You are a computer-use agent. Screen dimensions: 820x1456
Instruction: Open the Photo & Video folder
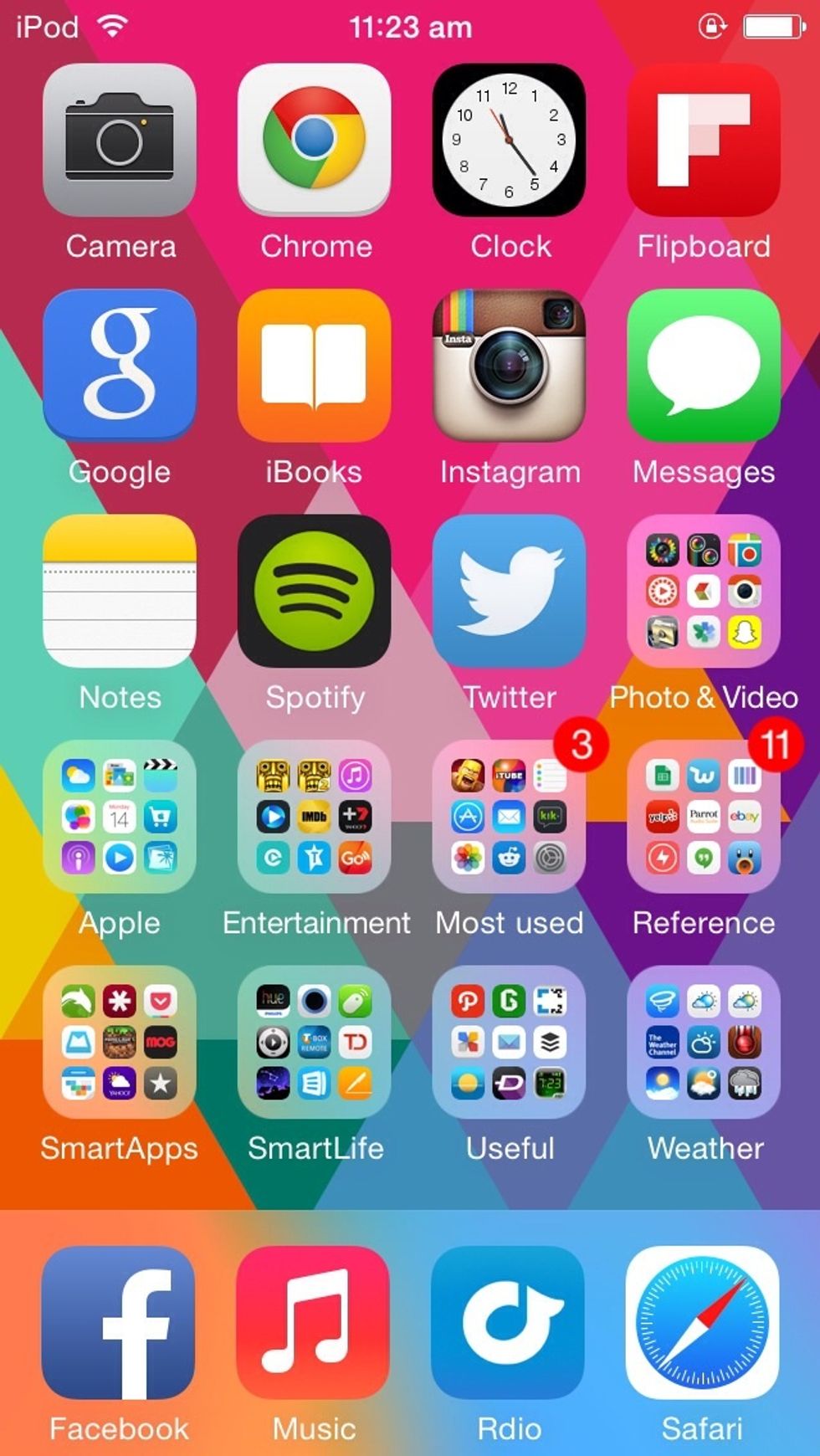click(704, 591)
